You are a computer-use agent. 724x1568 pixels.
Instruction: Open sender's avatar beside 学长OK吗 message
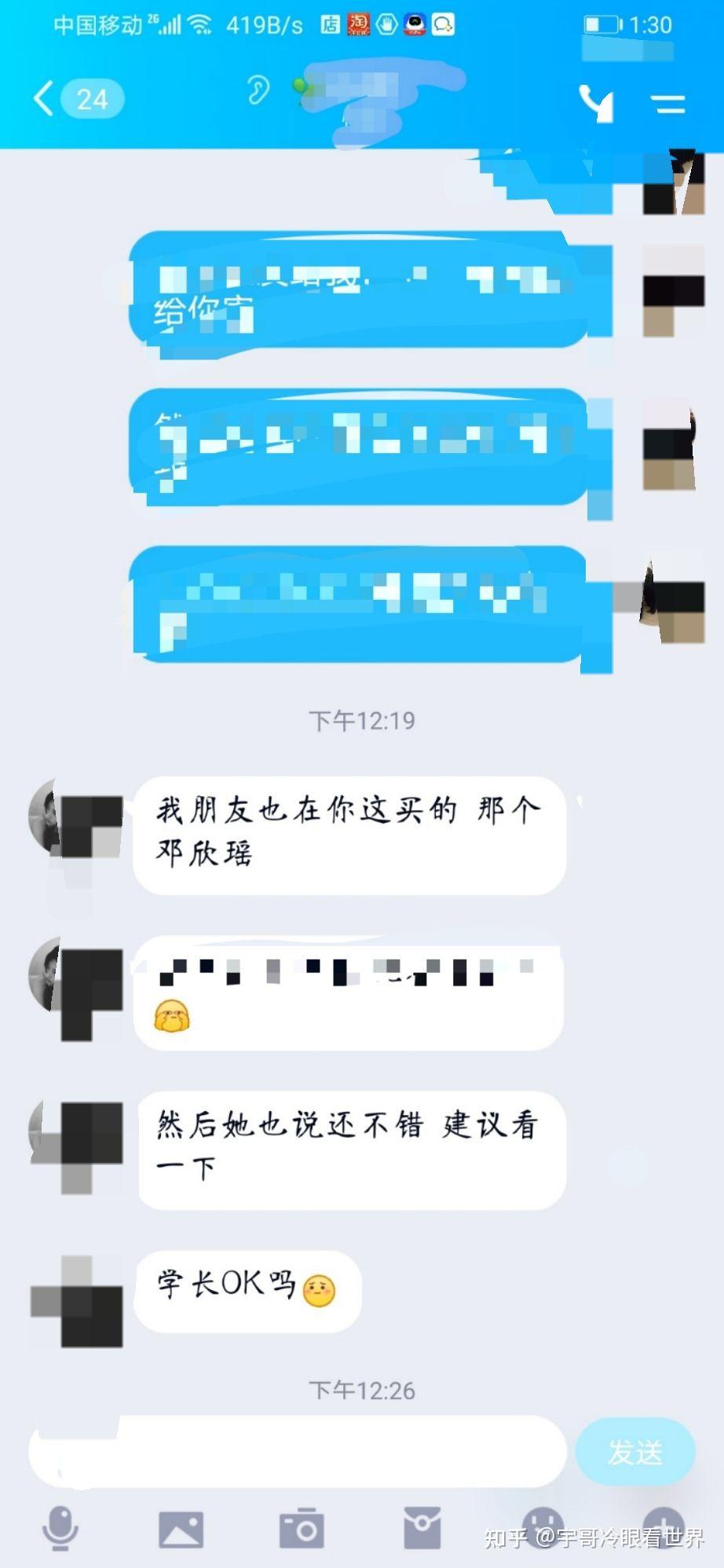tap(77, 1301)
